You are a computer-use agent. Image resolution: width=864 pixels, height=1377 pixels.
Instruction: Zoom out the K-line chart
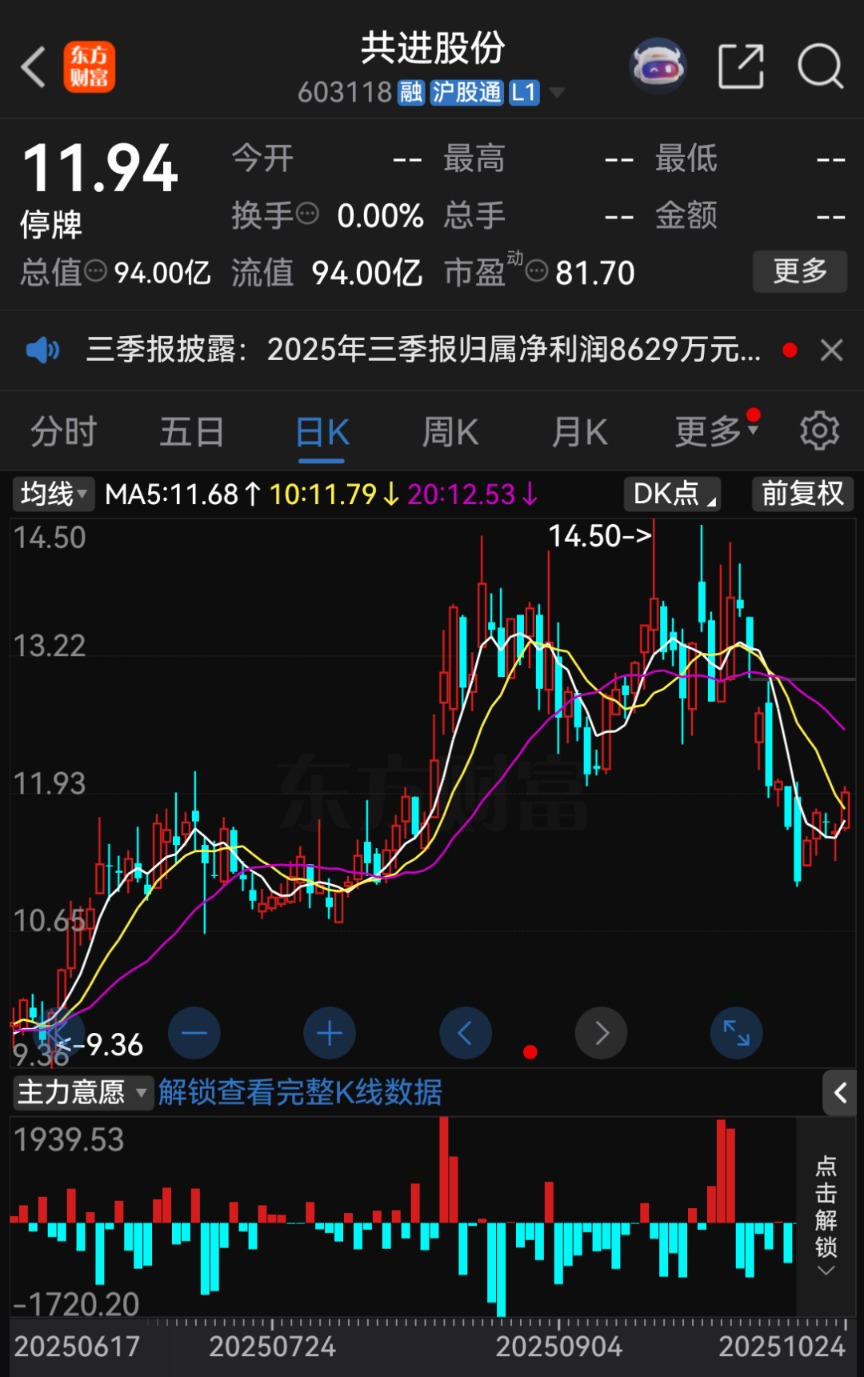tap(194, 1033)
